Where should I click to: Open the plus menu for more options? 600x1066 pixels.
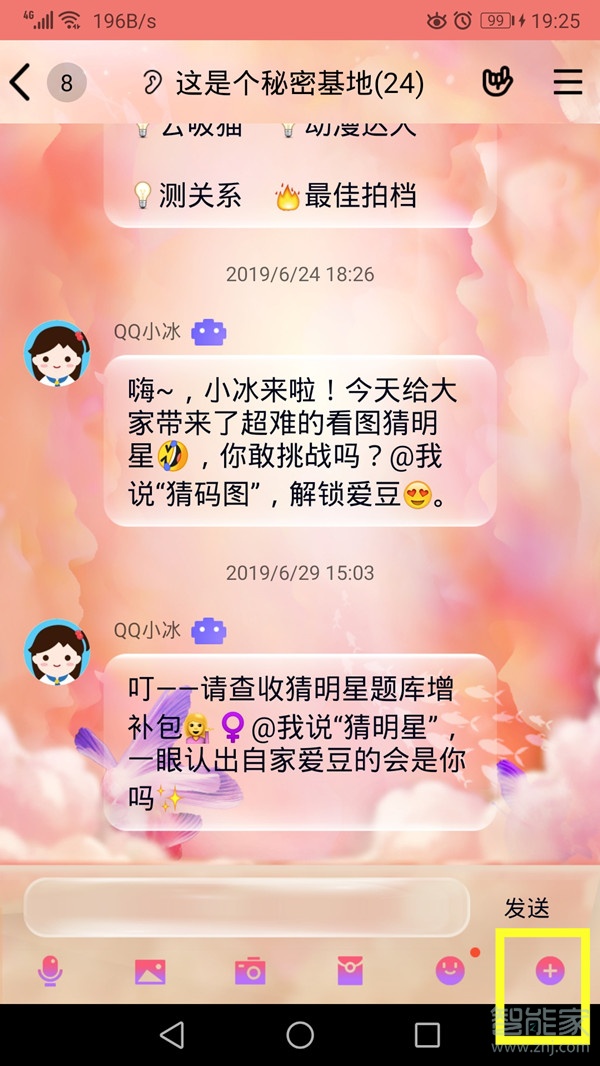[550, 970]
